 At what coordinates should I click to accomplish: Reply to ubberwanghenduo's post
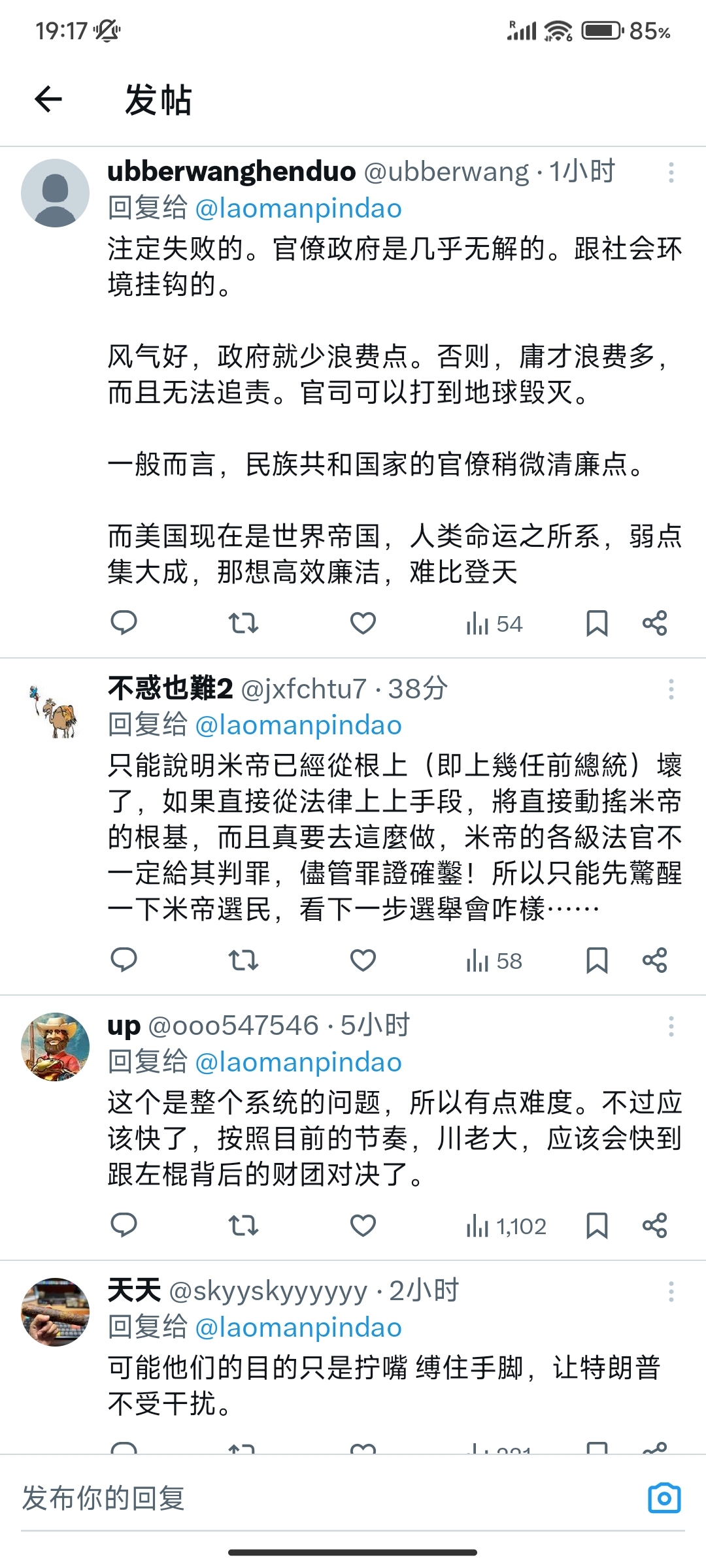(124, 623)
